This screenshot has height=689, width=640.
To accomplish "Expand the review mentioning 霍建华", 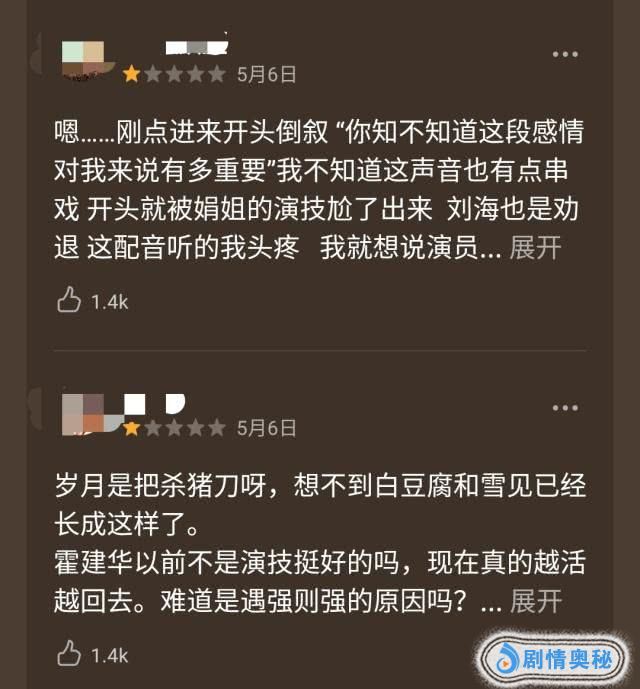I will 536,602.
